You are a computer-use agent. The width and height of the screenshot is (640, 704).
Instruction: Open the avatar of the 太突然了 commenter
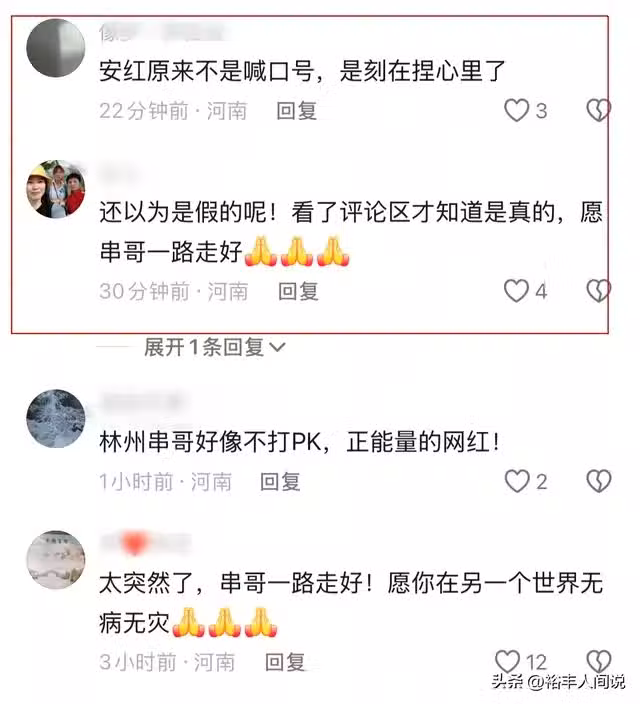[55, 560]
